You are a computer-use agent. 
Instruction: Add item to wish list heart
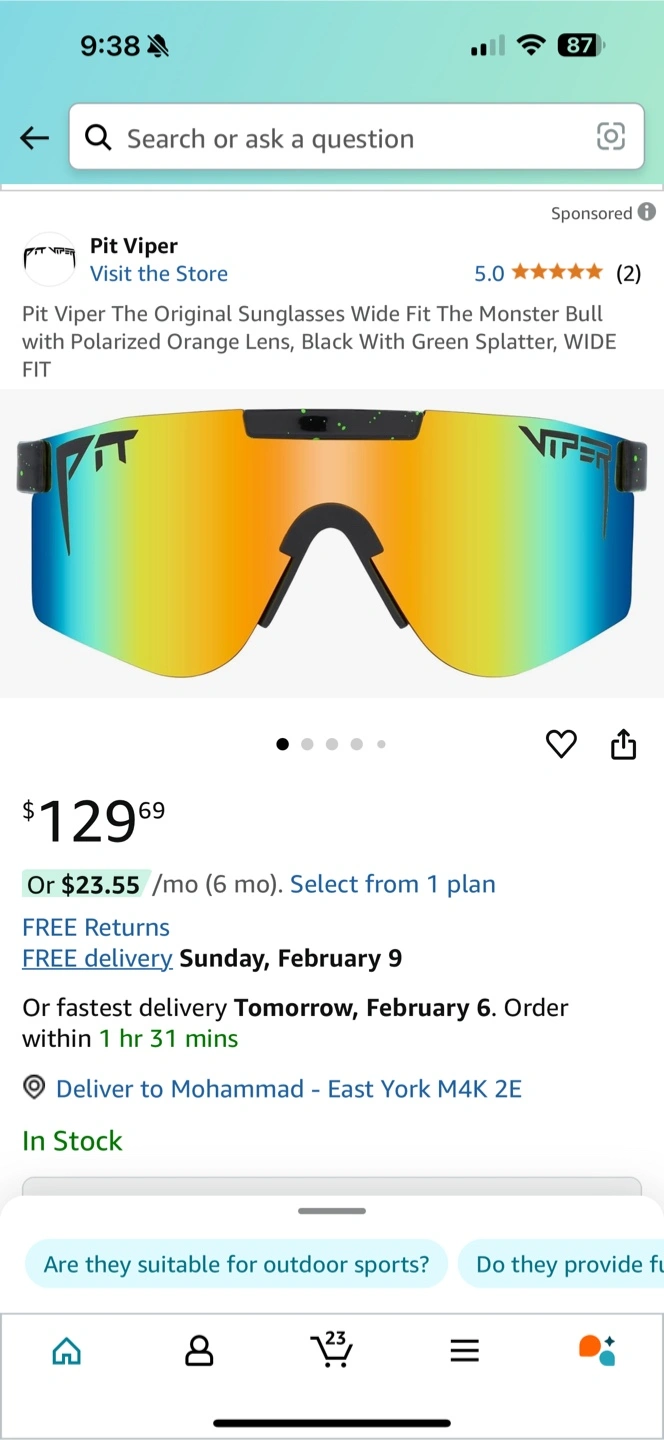tap(561, 744)
